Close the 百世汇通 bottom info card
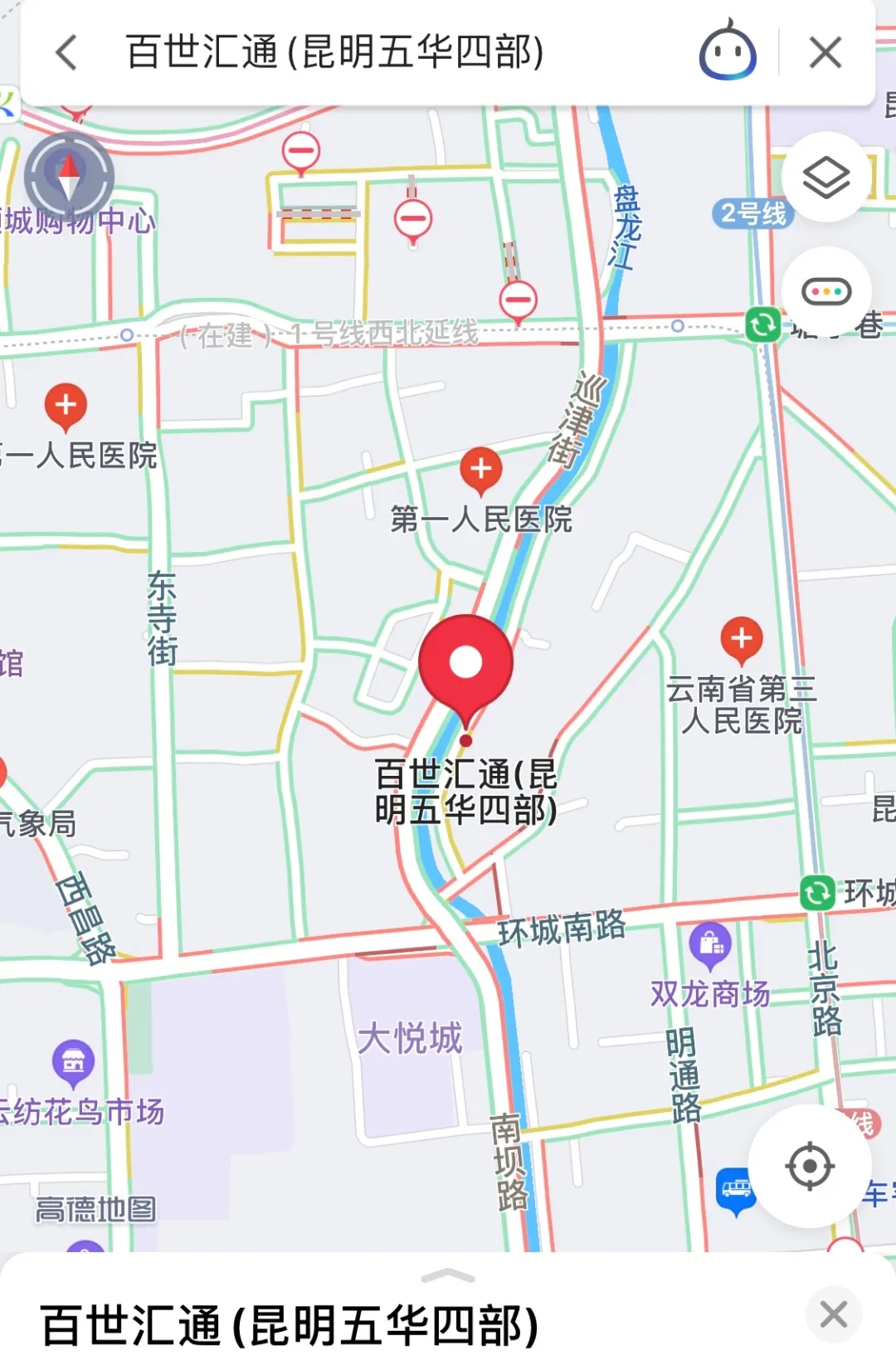Screen dimensions: 896x1370 [x=833, y=1314]
